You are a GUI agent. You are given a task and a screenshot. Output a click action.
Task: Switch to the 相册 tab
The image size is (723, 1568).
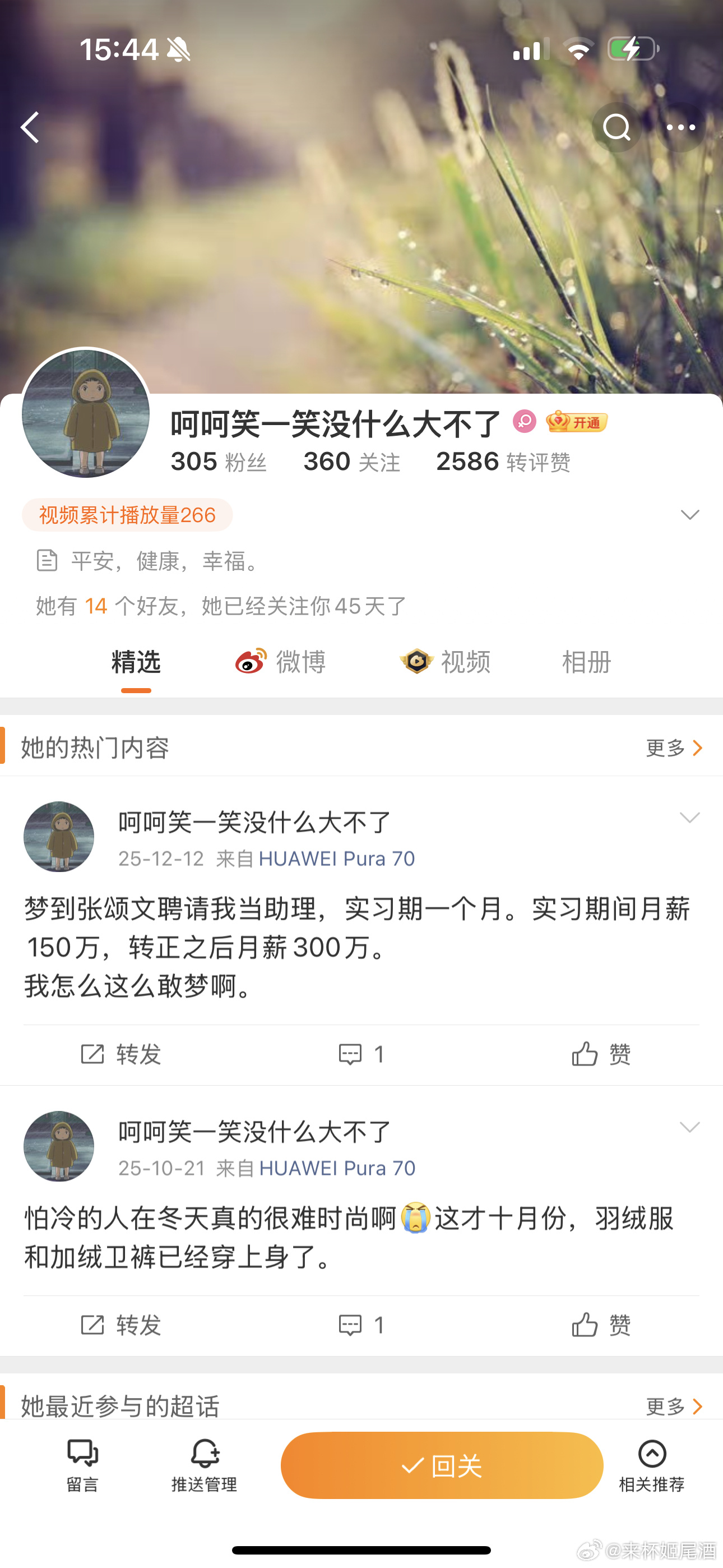click(586, 662)
